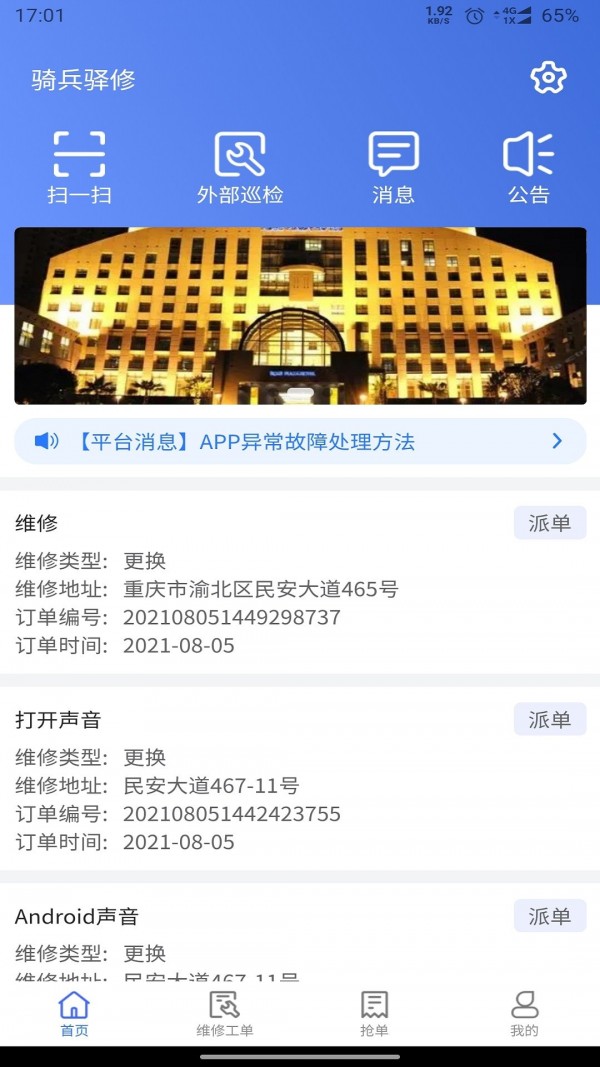The height and width of the screenshot is (1067, 600).
Task: Open the hotel banner image
Action: [300, 316]
